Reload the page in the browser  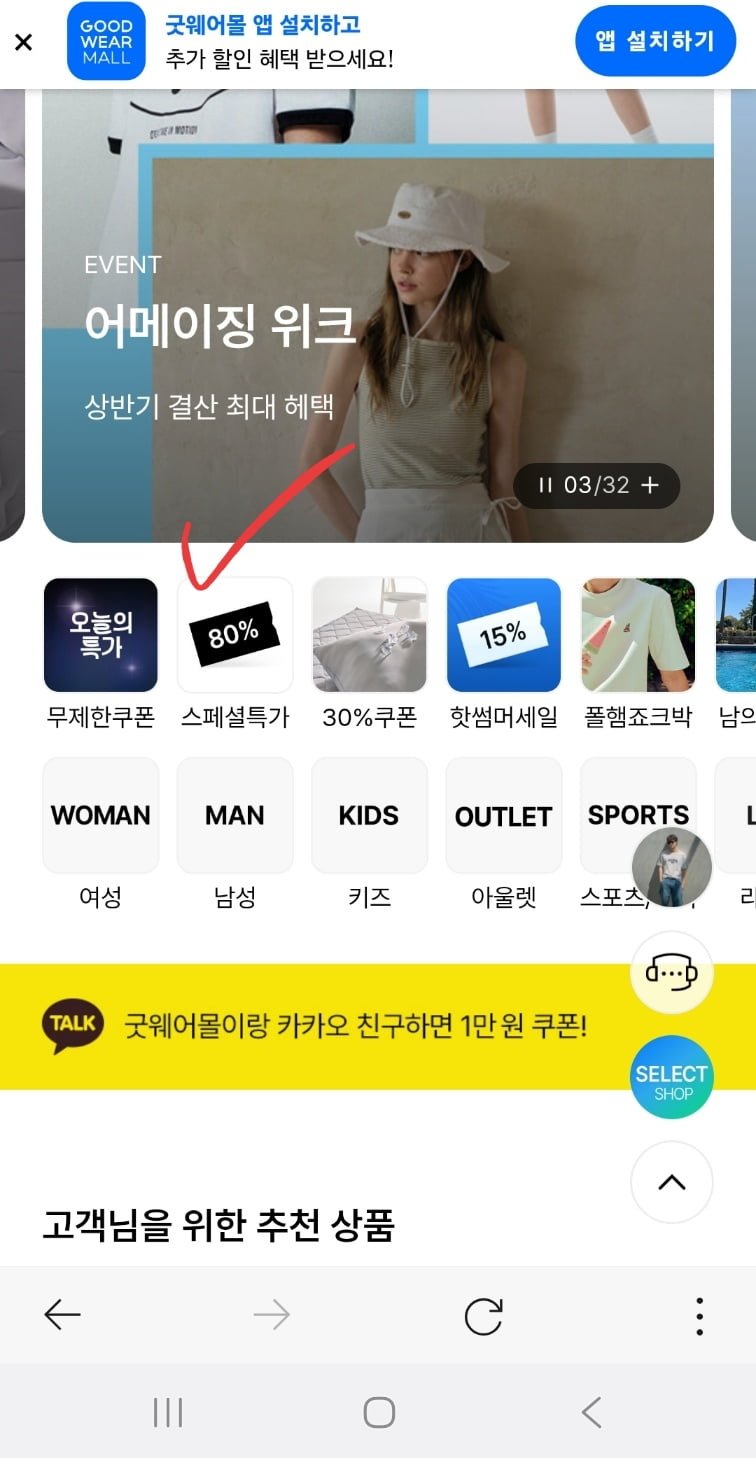click(483, 1316)
